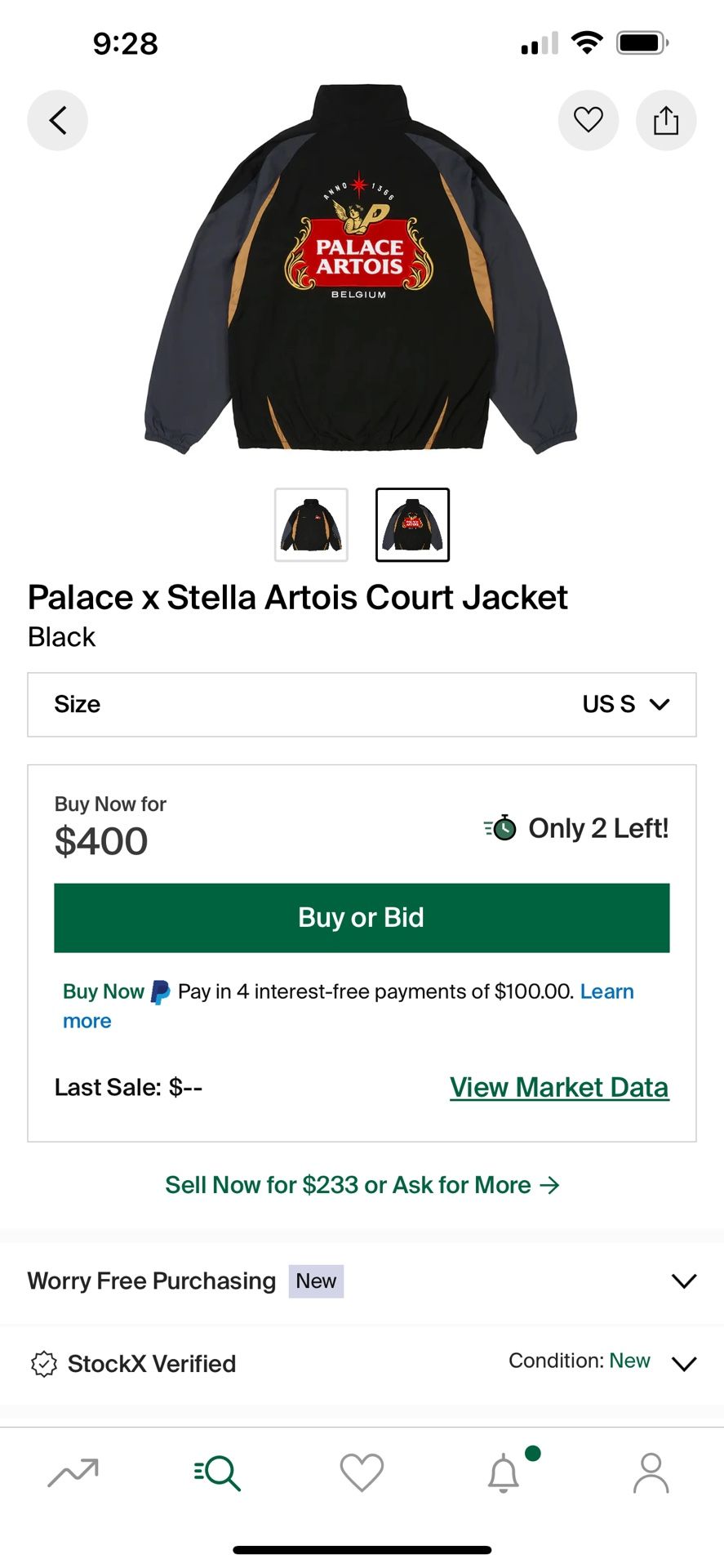
Task: Tap Sell Now for $233 or Ask for More
Action: pyautogui.click(x=362, y=1184)
